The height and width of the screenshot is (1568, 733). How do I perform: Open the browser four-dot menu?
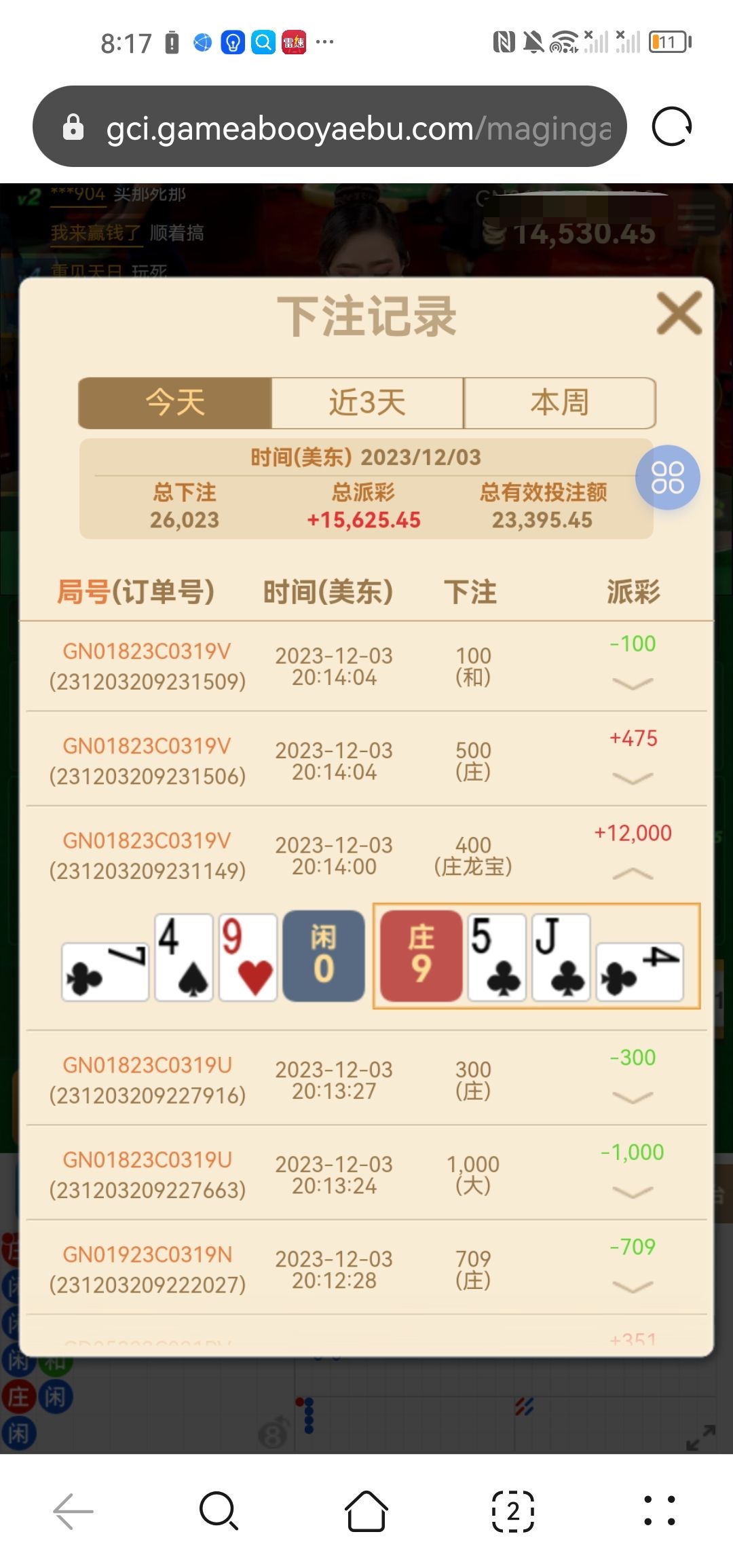[659, 1511]
